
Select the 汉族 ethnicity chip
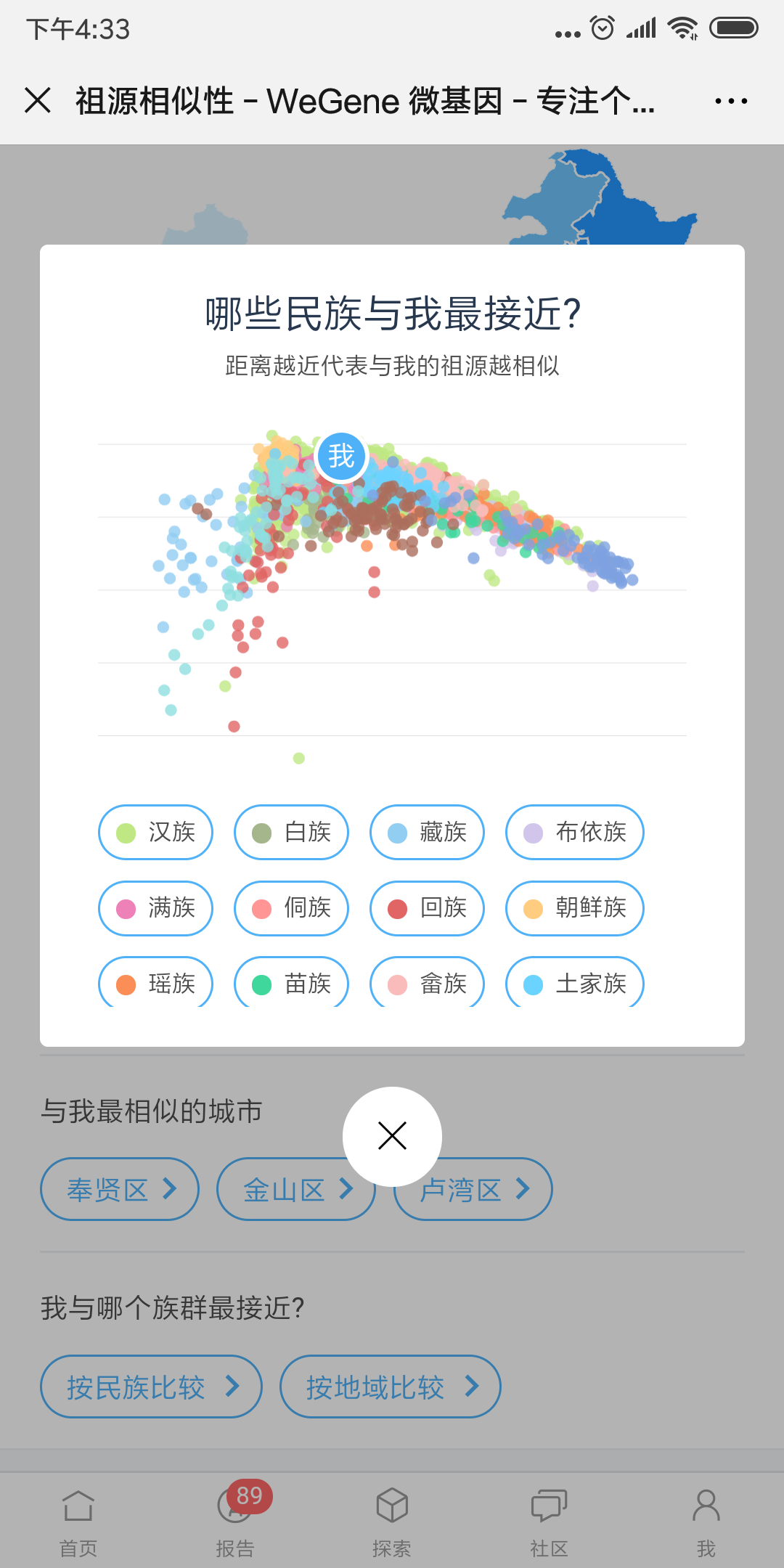(x=155, y=832)
